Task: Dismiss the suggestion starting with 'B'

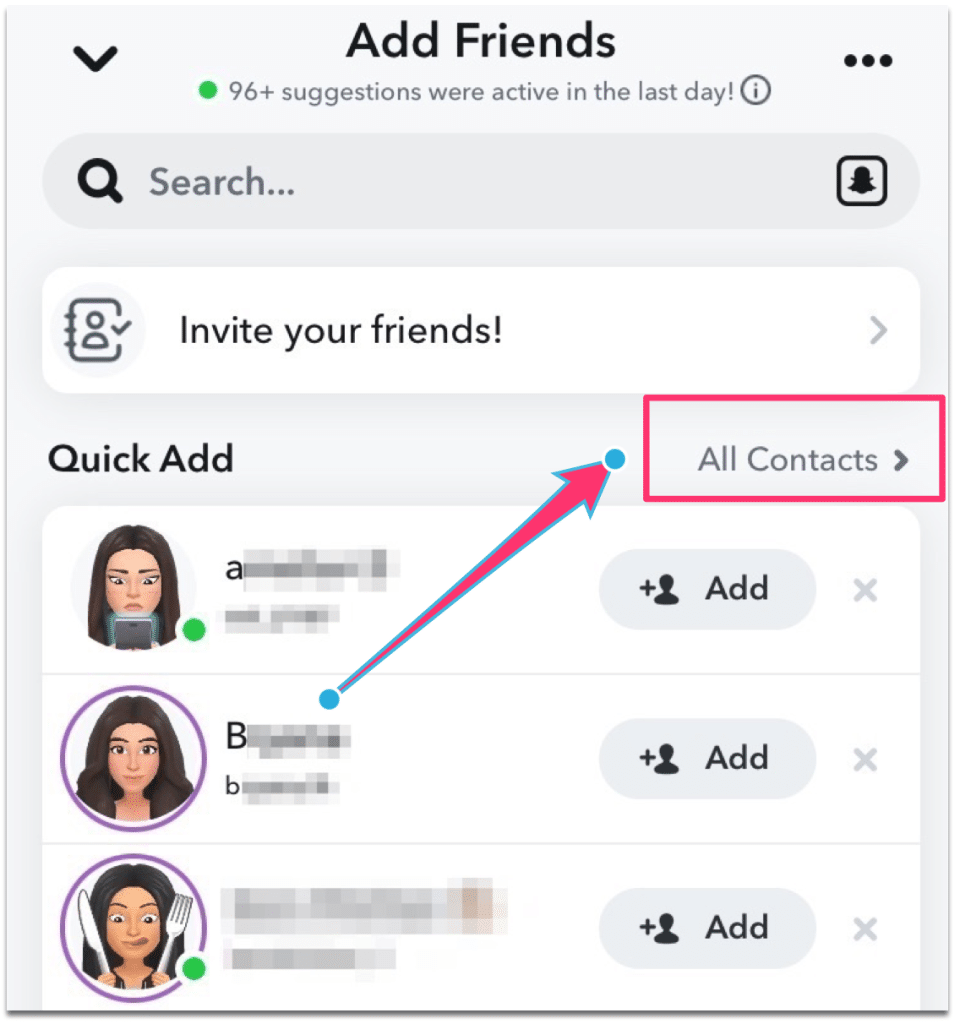Action: point(865,759)
